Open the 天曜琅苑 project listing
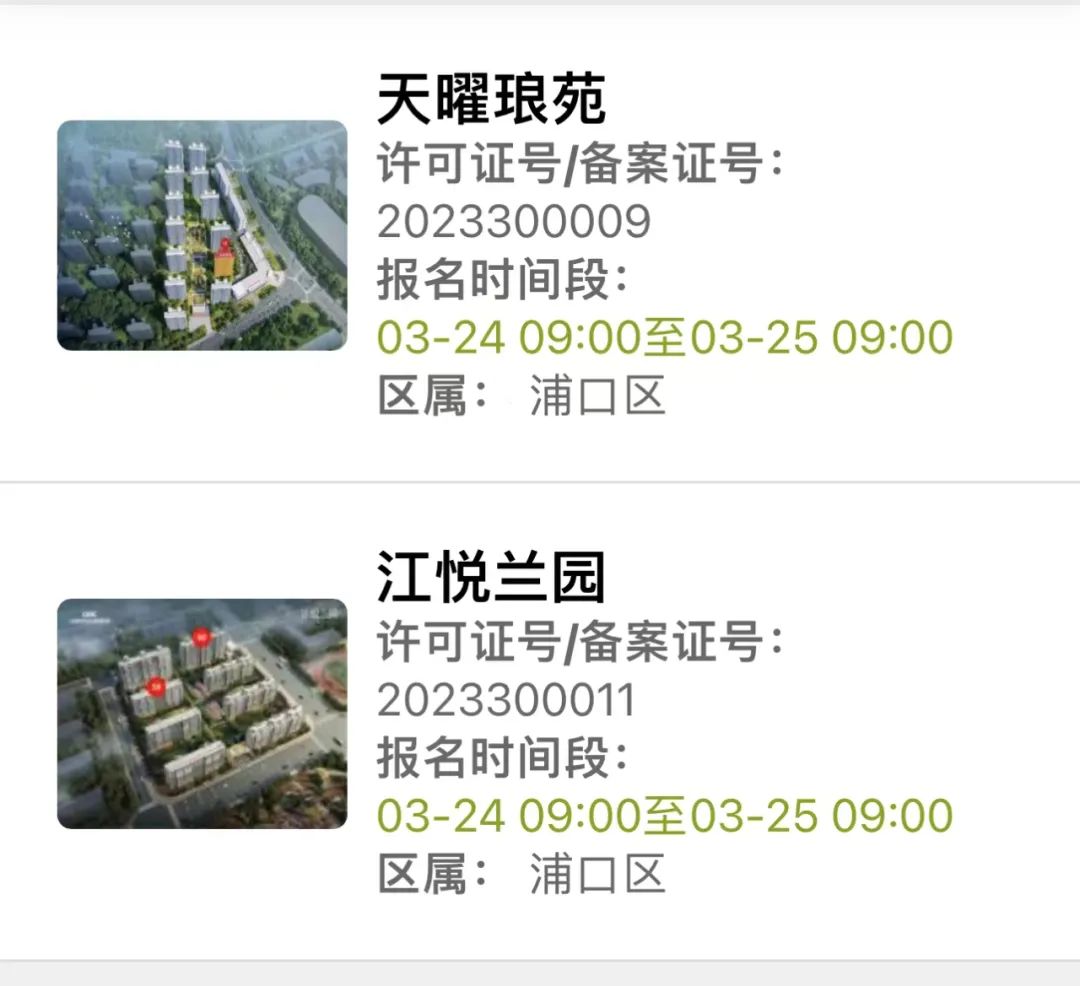This screenshot has height=986, width=1080. [491, 101]
